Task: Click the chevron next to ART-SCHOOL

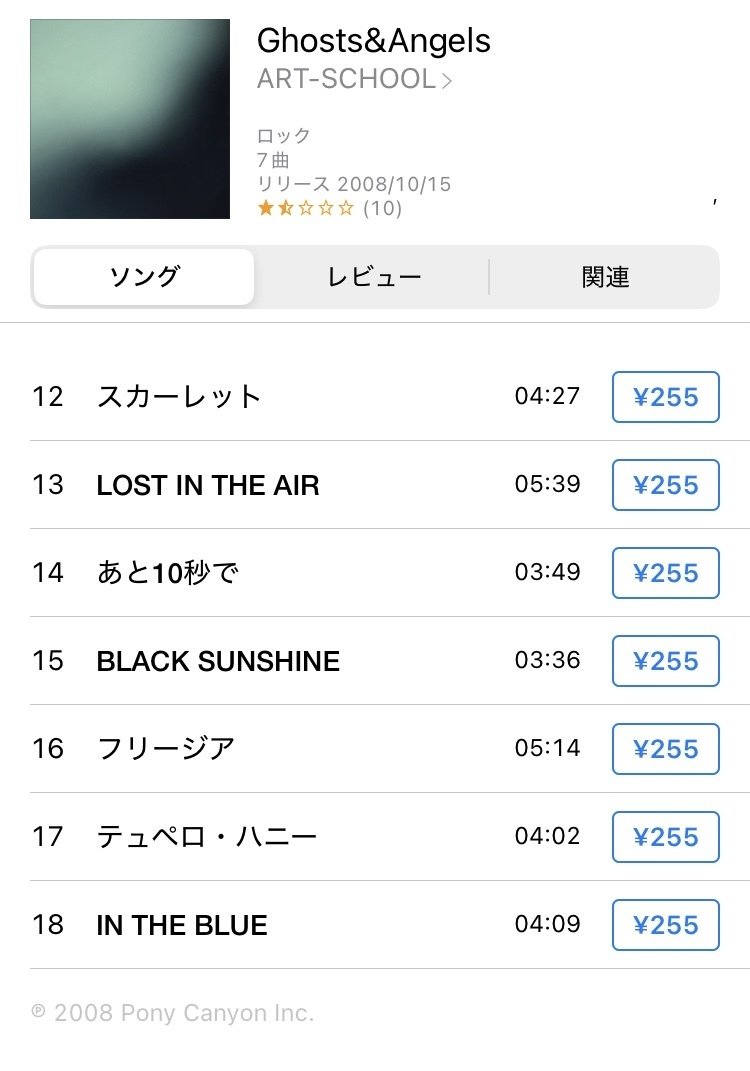Action: click(444, 80)
